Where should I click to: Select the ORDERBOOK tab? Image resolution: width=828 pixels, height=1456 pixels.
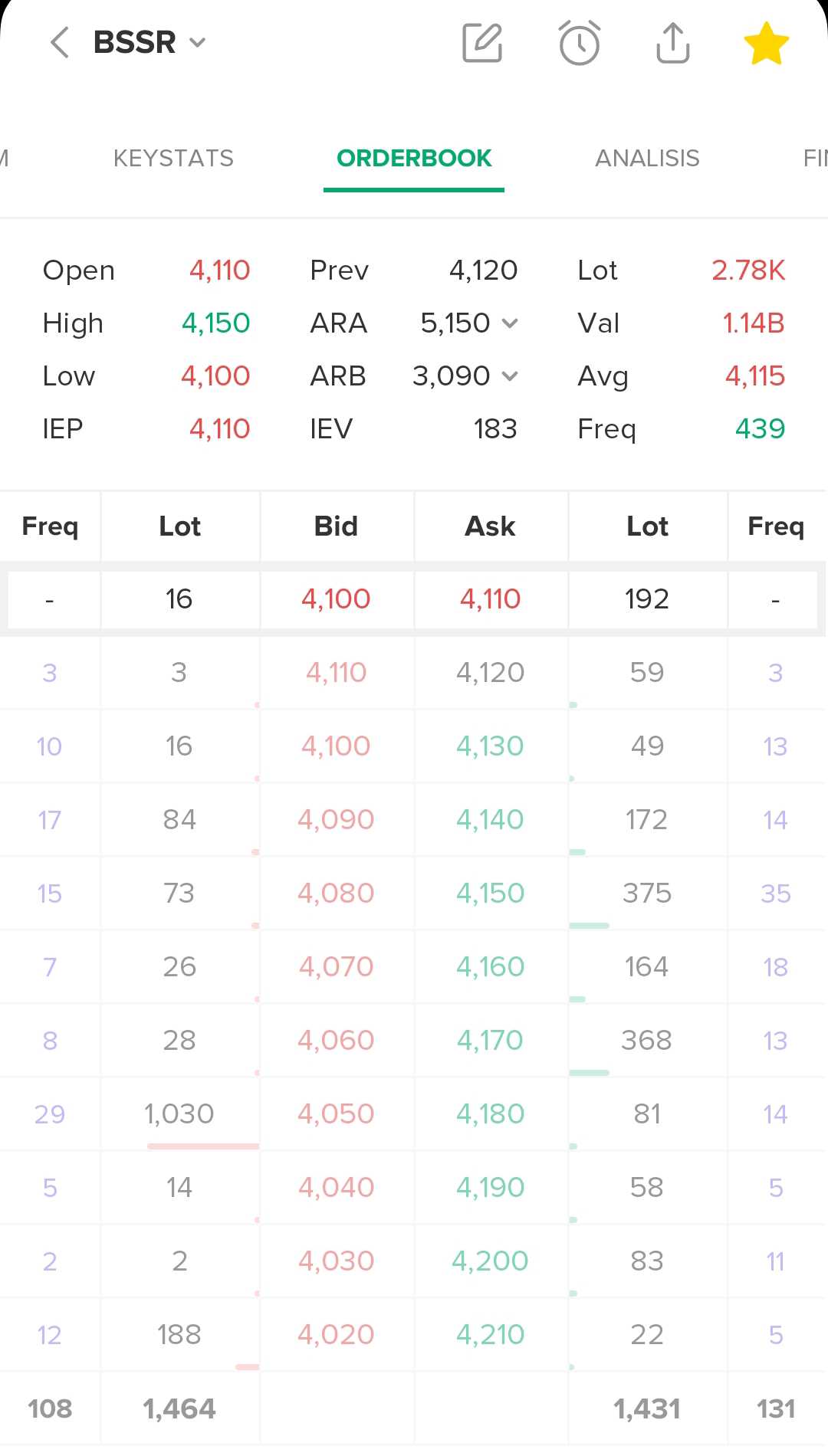tap(413, 159)
